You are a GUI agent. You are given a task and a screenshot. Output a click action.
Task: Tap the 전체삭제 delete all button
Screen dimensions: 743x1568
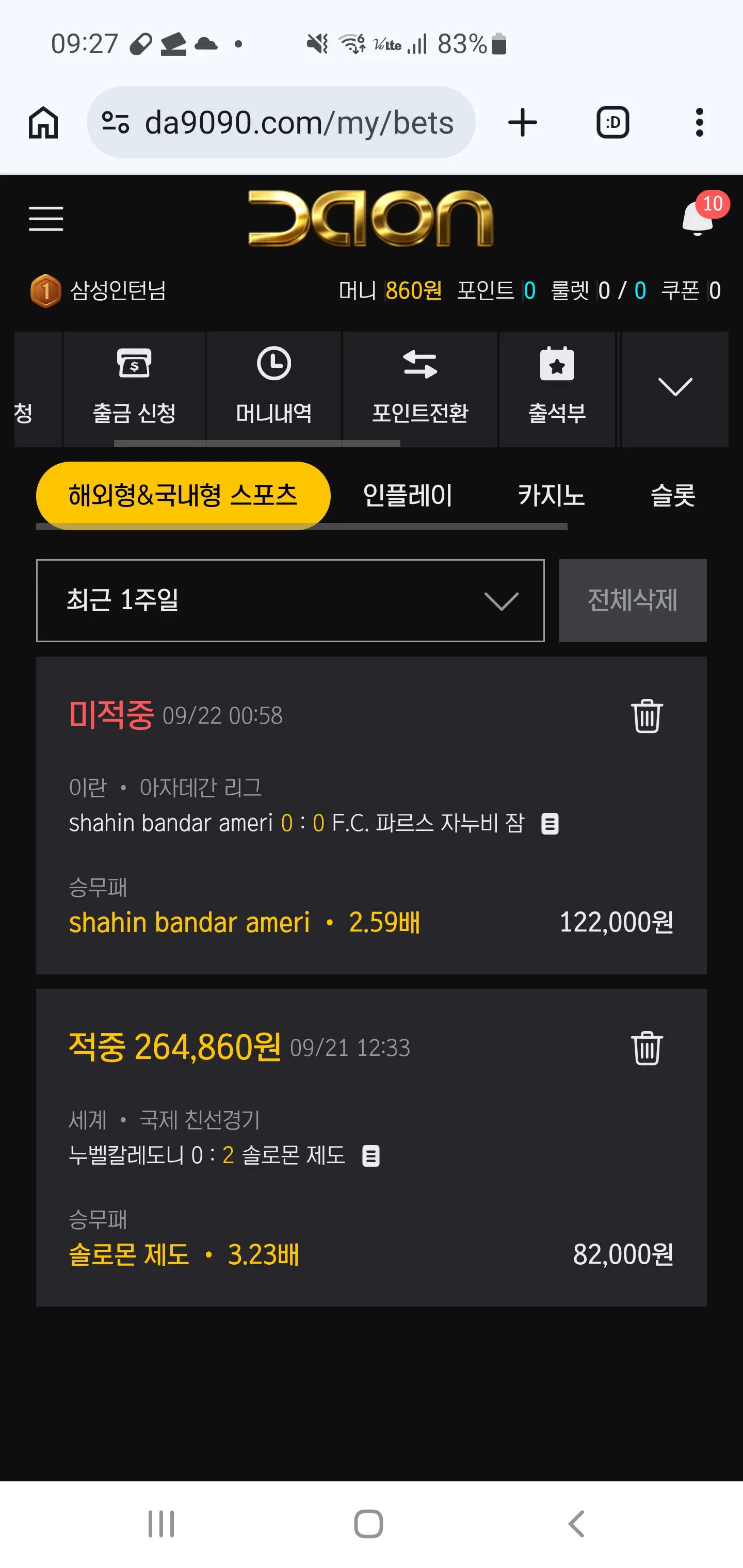pyautogui.click(x=633, y=601)
